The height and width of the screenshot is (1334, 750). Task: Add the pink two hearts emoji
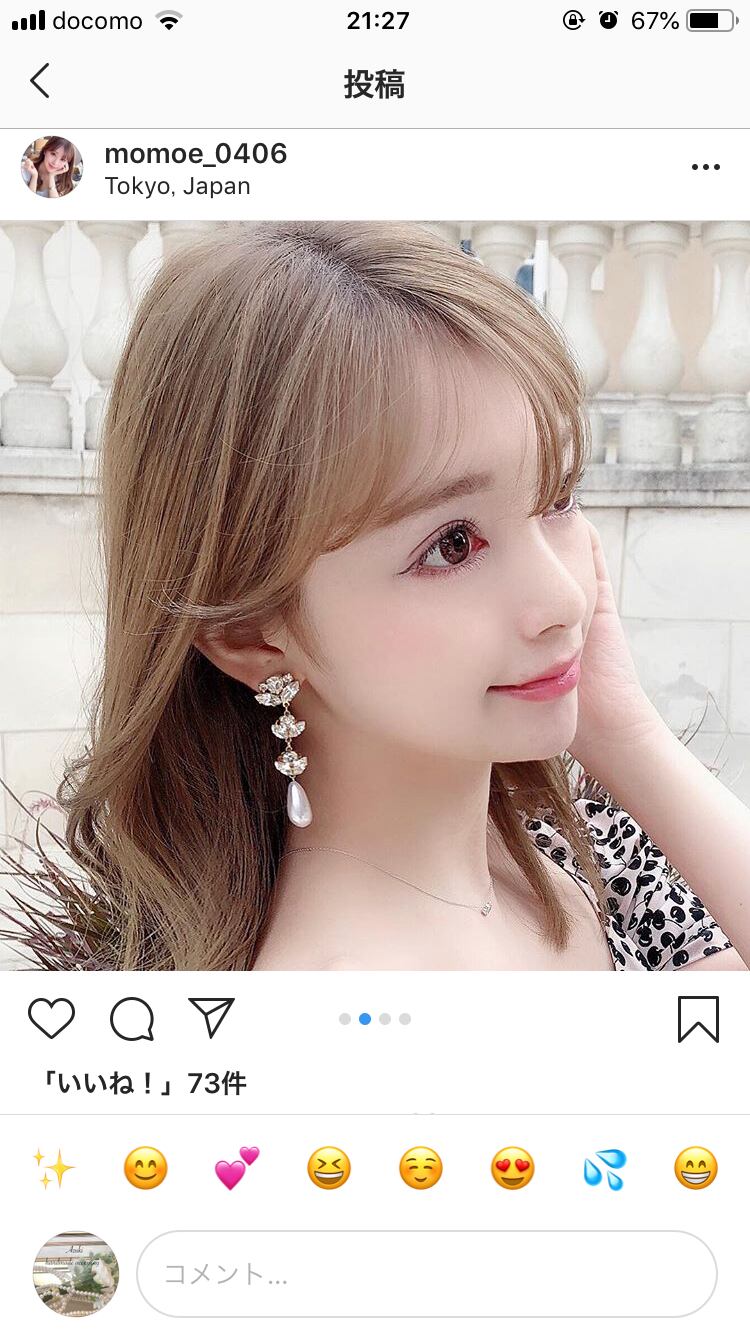click(x=237, y=1168)
